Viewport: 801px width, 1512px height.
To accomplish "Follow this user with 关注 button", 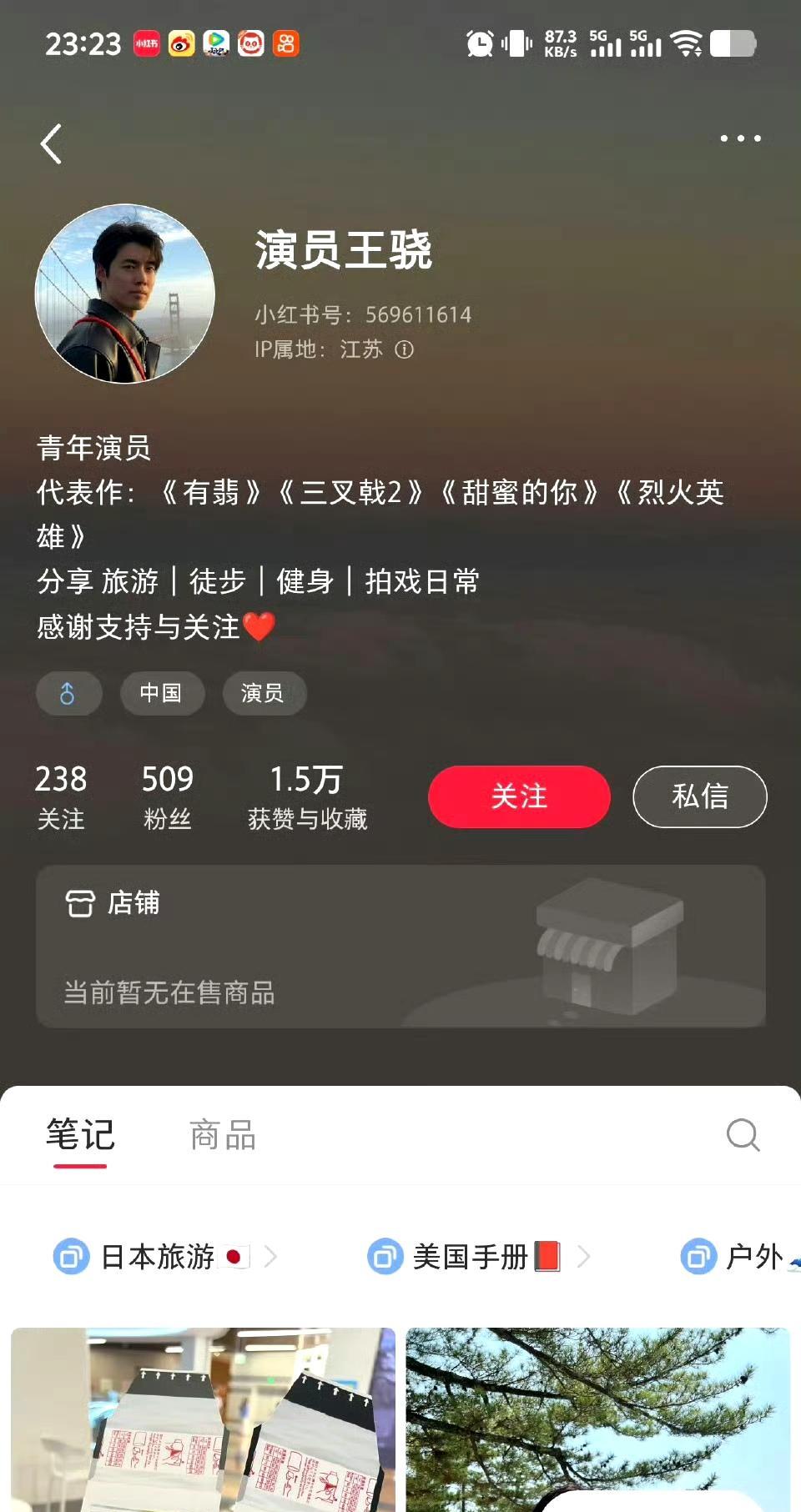I will tap(519, 796).
